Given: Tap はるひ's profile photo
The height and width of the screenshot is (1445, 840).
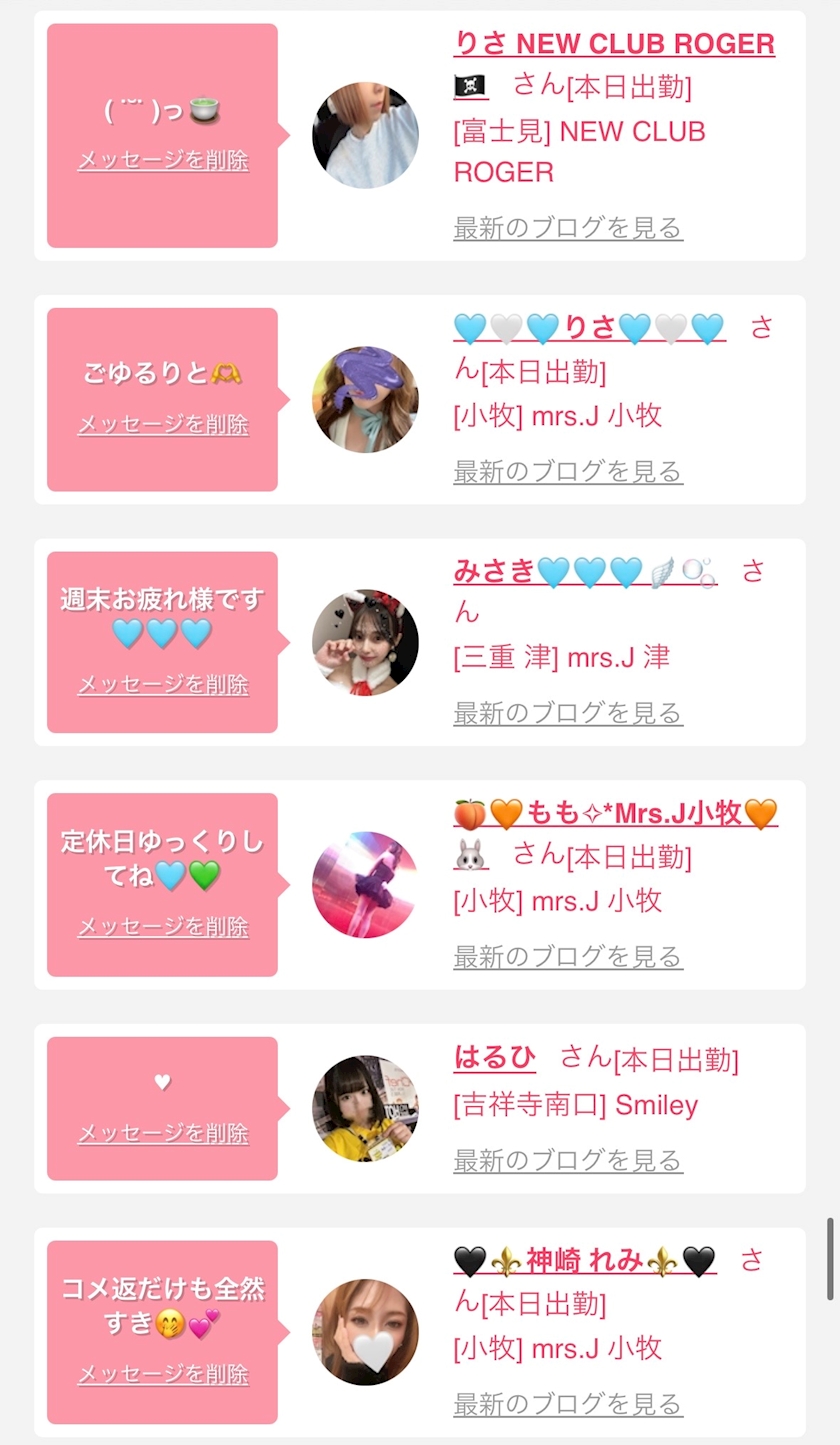Looking at the screenshot, I should (x=365, y=1108).
